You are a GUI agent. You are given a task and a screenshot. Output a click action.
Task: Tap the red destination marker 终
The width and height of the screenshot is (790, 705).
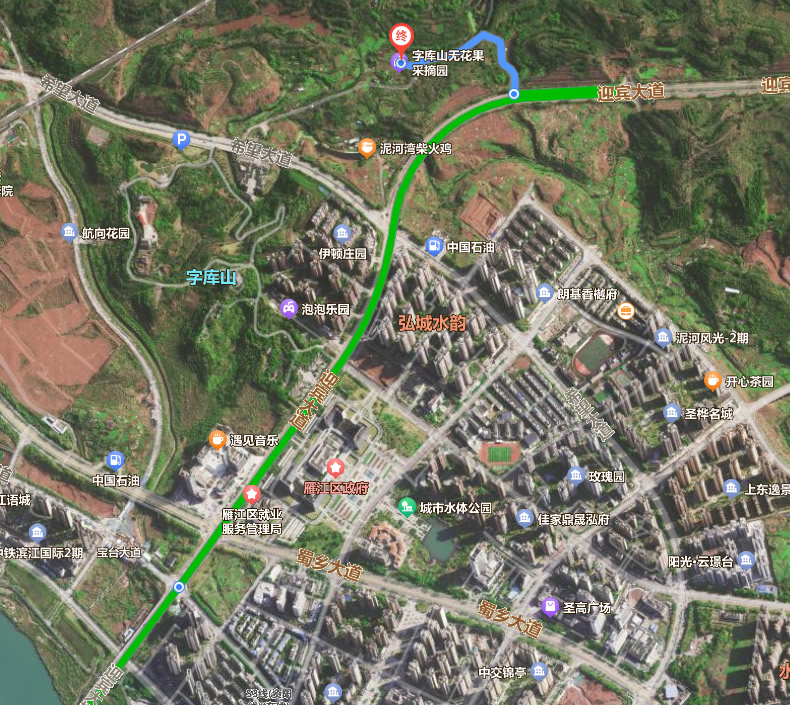(x=401, y=37)
